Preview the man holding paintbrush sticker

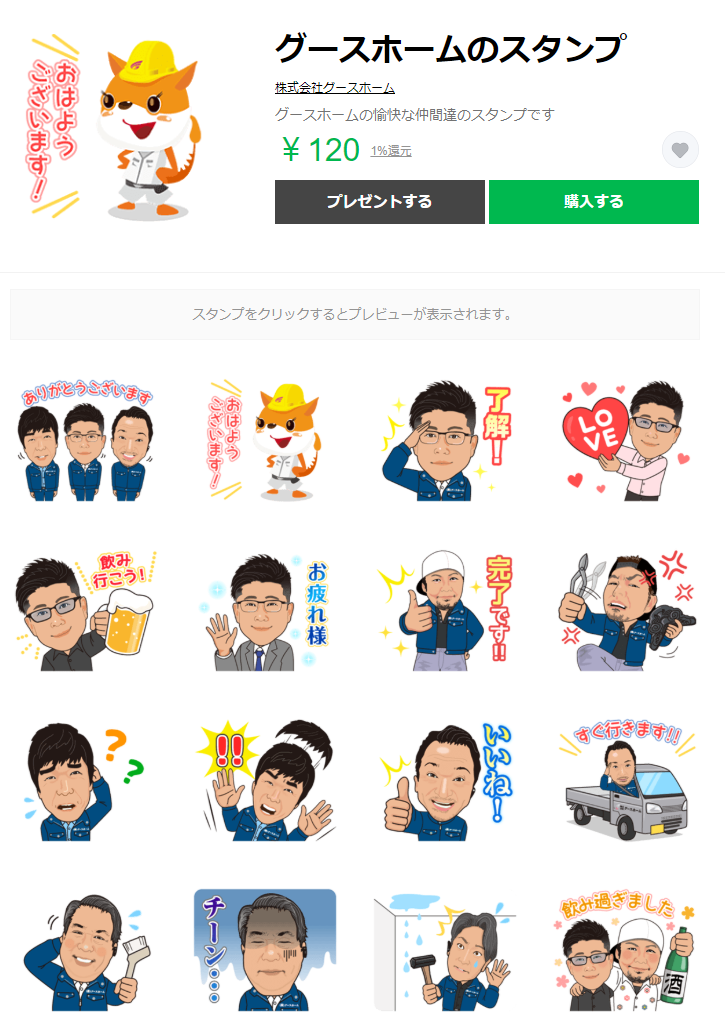point(86,950)
